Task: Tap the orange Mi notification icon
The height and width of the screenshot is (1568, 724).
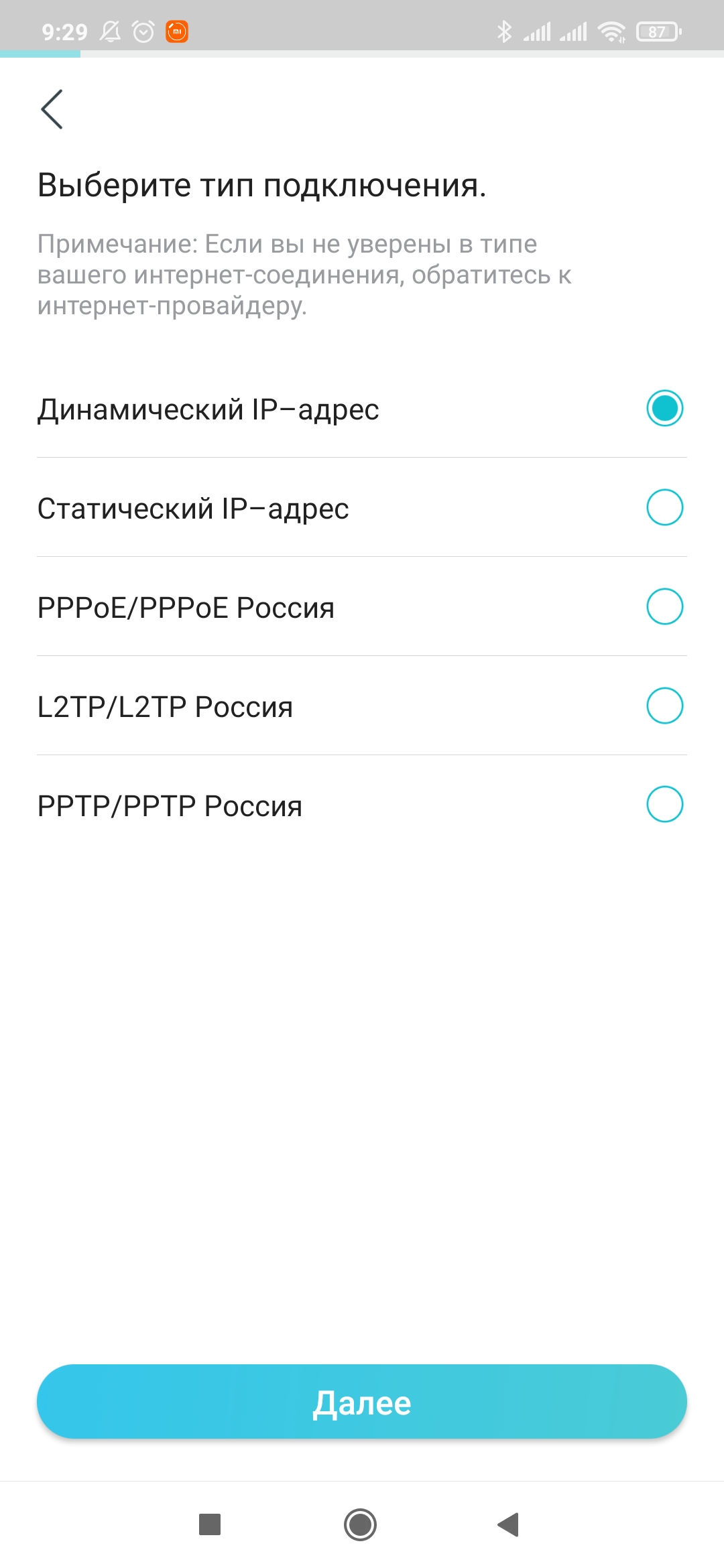Action: point(177,31)
